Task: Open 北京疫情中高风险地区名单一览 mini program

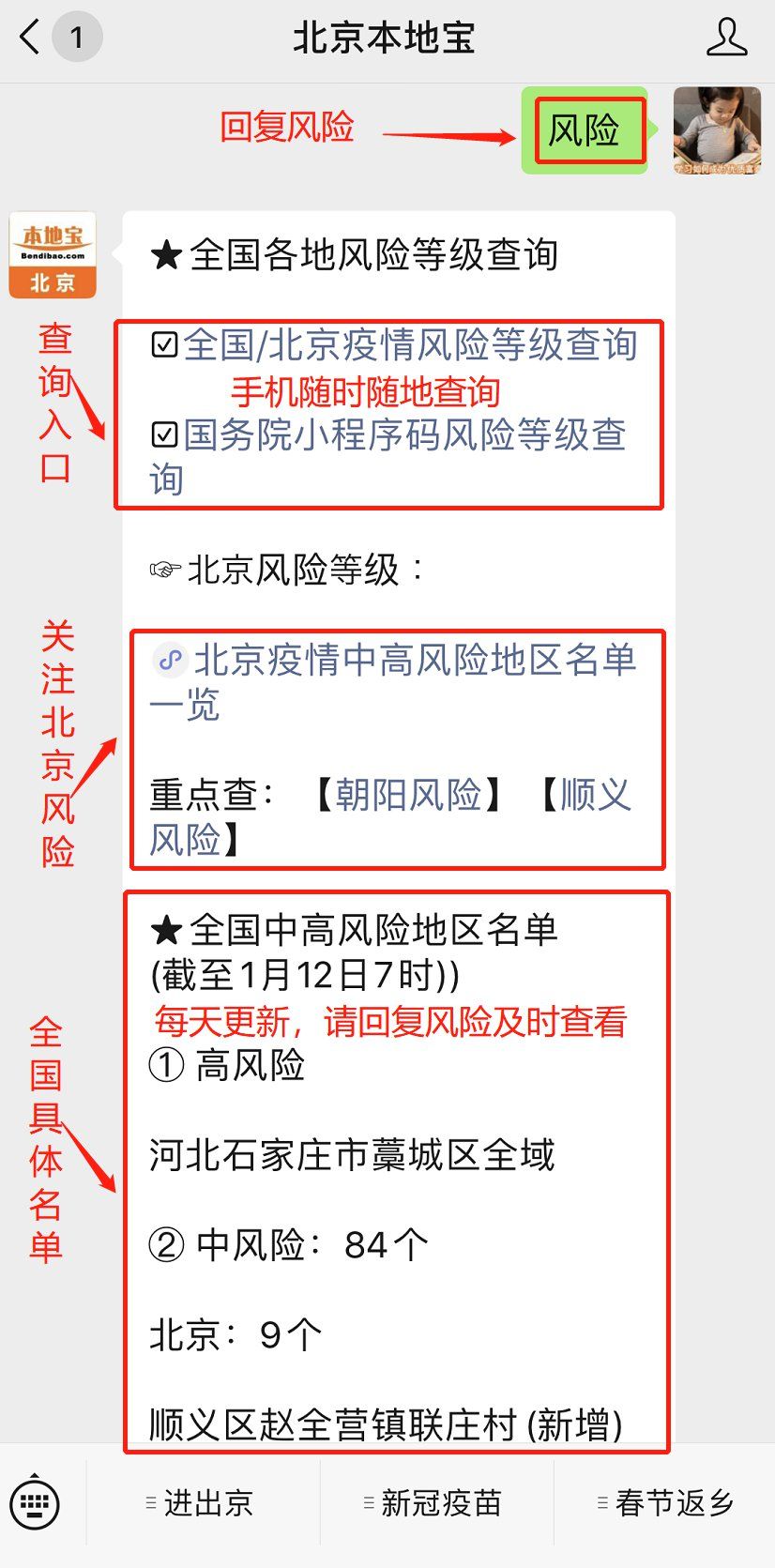Action: coord(413,661)
